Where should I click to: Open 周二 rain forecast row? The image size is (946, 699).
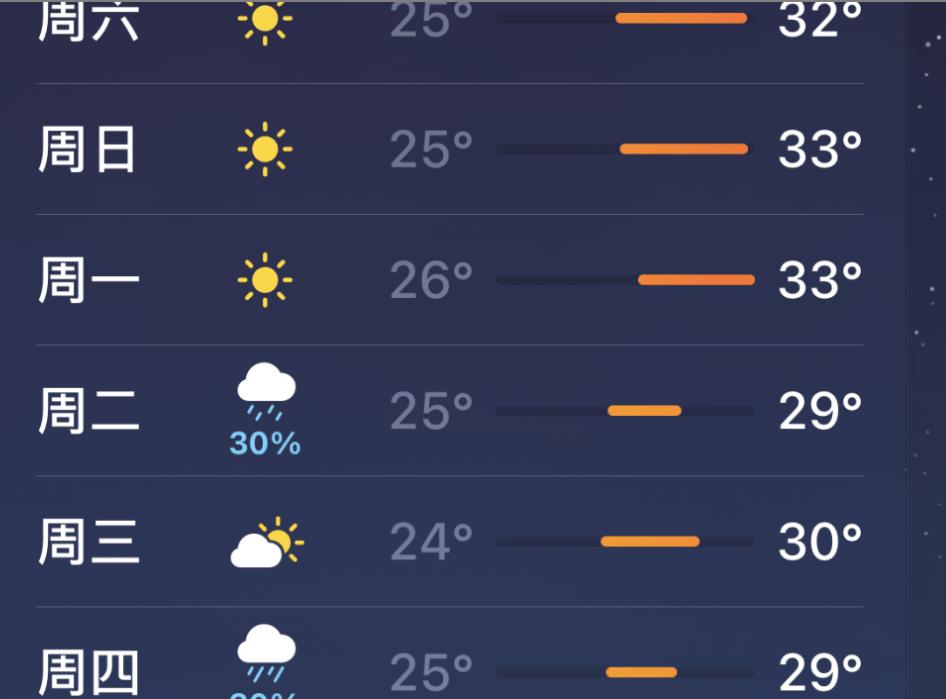(x=450, y=411)
